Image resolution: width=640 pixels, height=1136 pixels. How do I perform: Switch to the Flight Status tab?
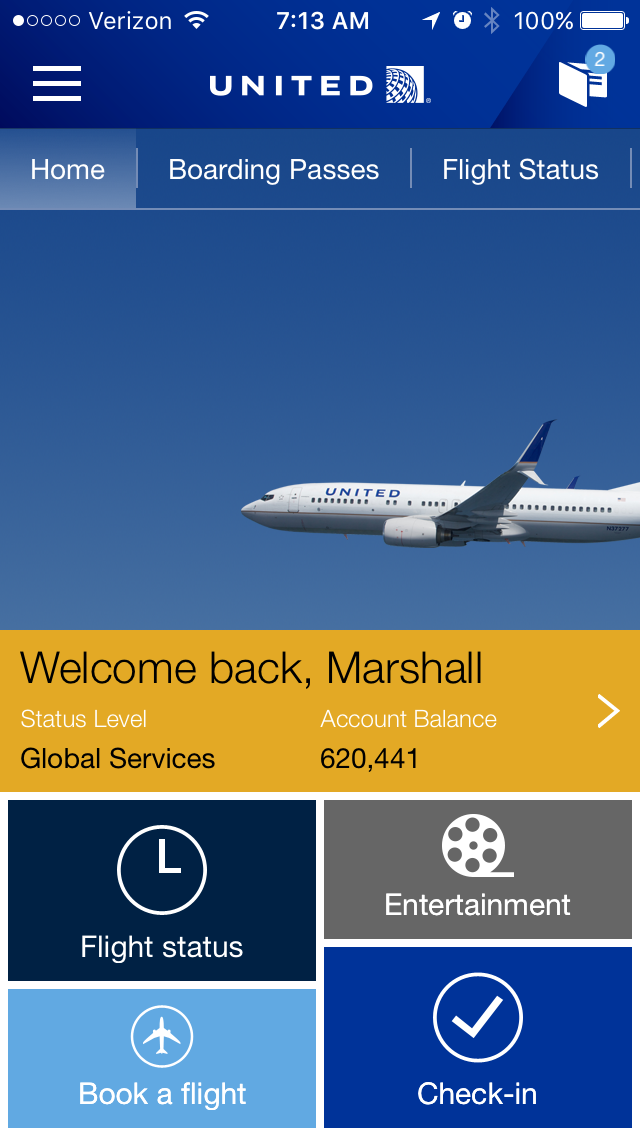(520, 169)
